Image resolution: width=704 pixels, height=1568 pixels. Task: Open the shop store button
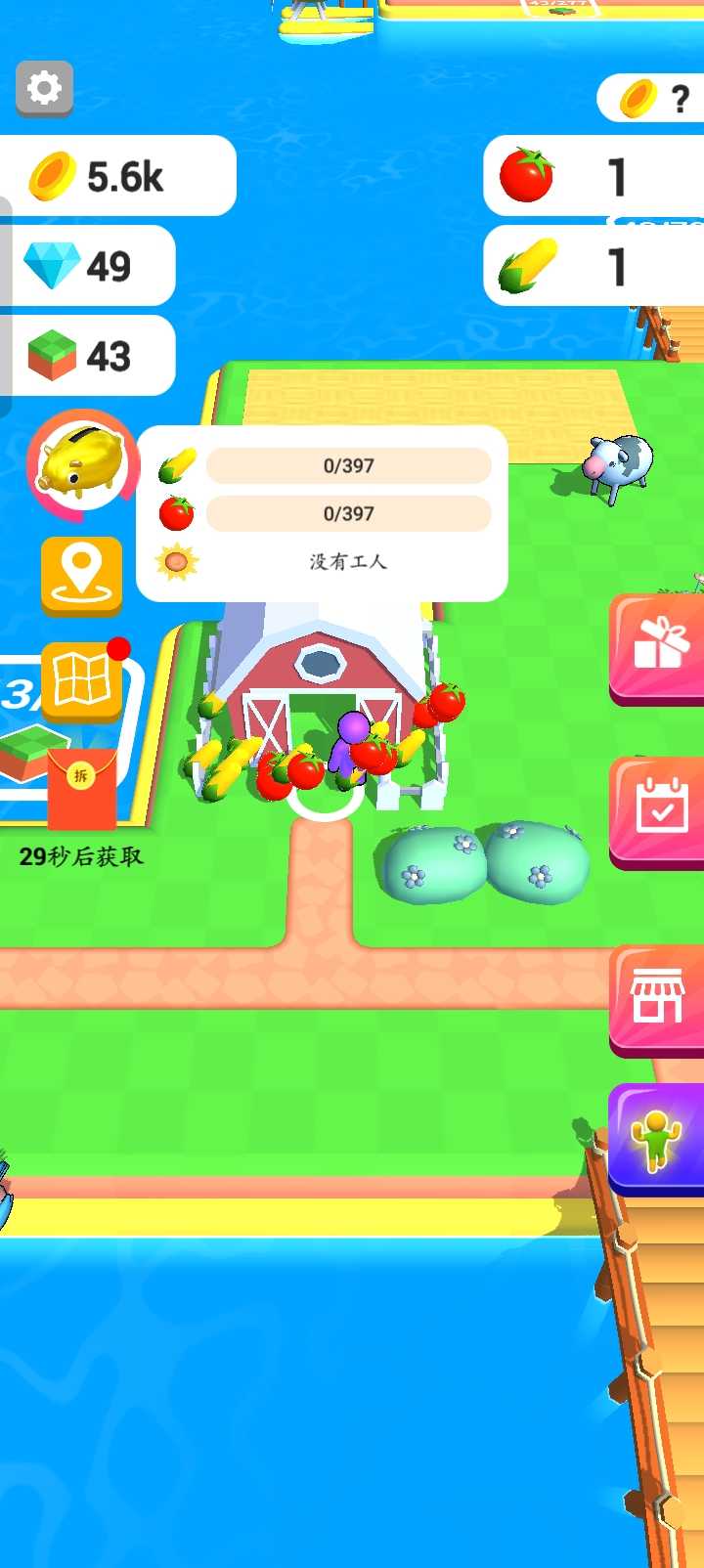pyautogui.click(x=658, y=998)
